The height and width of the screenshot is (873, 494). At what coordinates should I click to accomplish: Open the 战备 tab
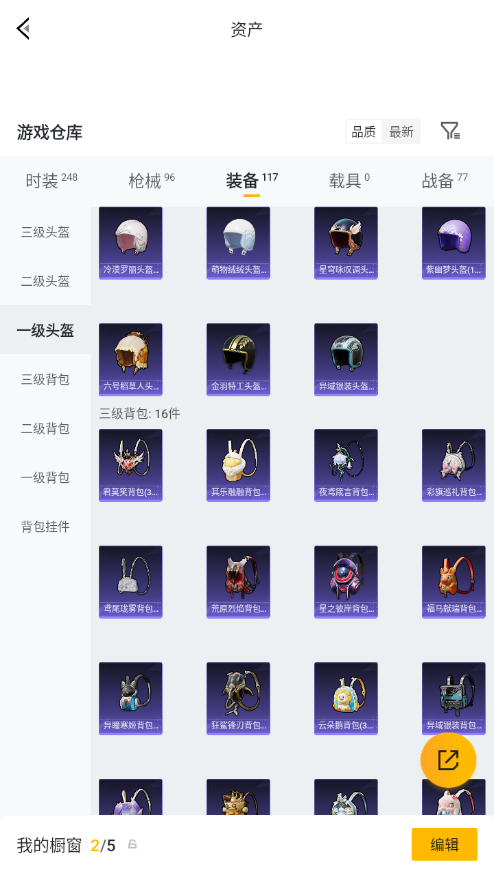tap(444, 180)
